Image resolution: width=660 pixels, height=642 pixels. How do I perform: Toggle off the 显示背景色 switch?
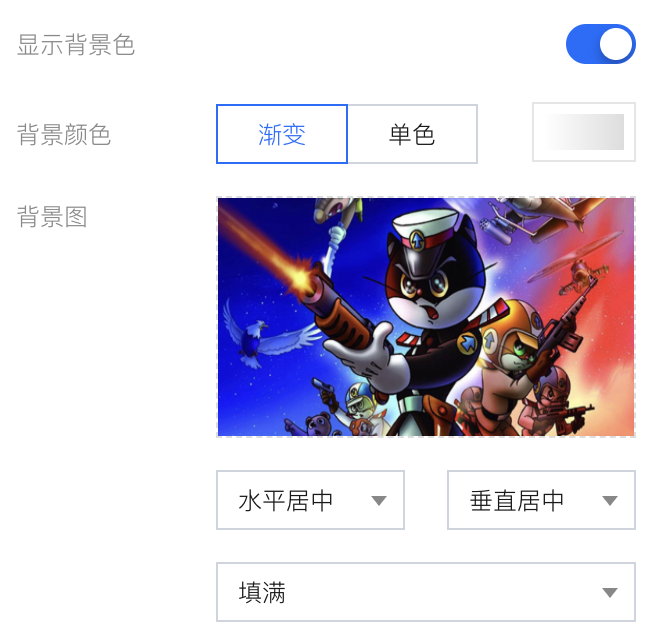click(600, 44)
